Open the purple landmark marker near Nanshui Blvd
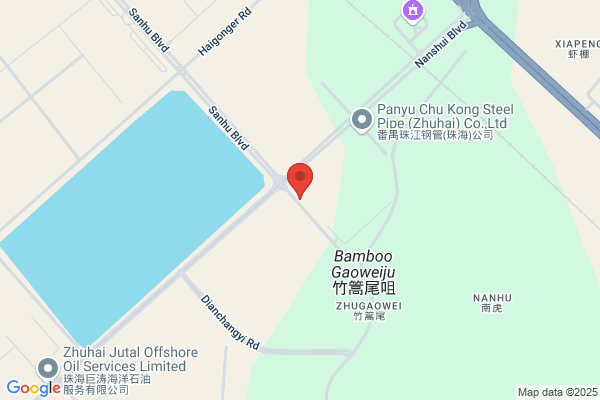600x400 pixels. point(412,11)
